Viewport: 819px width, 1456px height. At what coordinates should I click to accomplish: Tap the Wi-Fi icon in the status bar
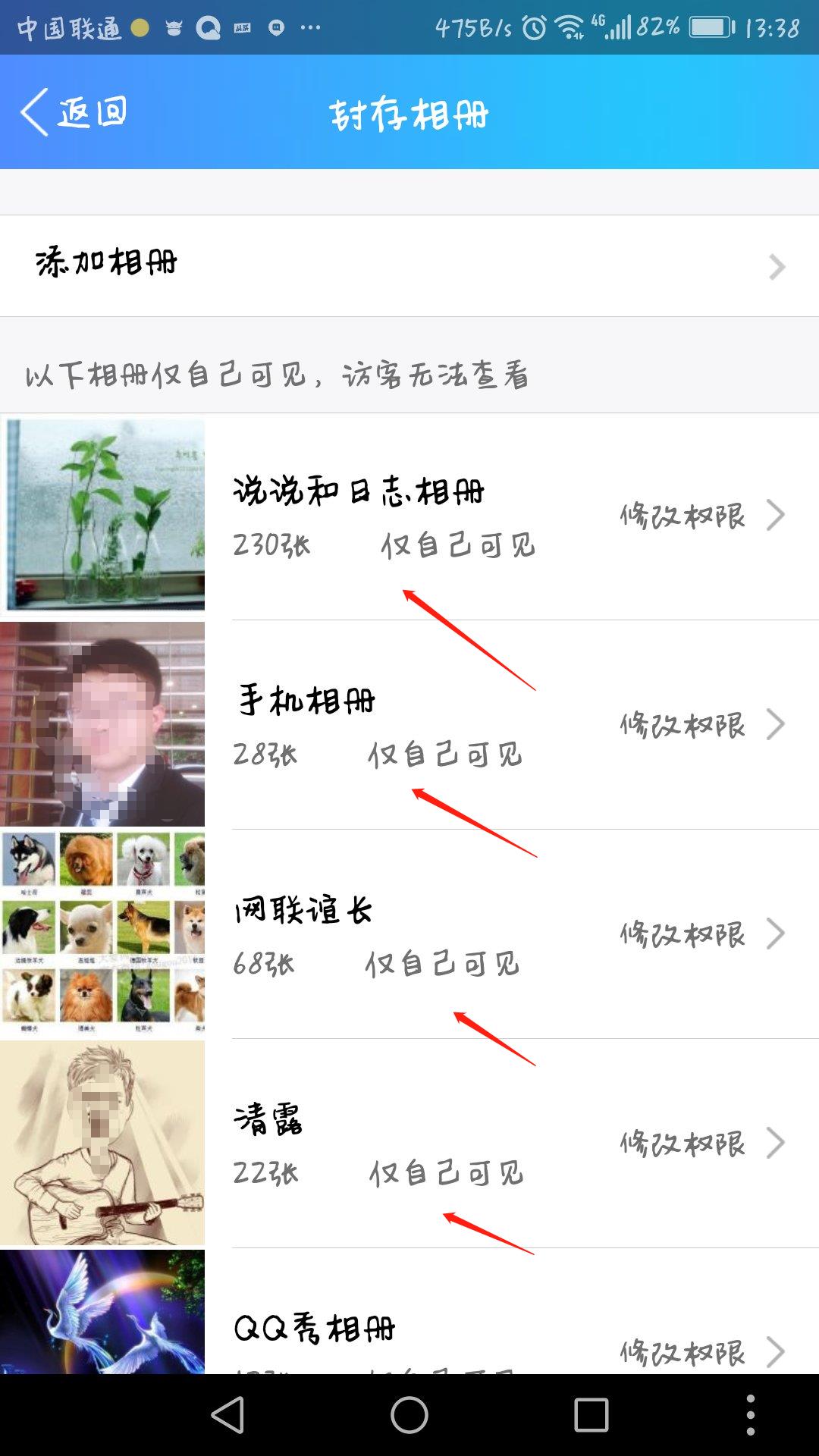(570, 27)
